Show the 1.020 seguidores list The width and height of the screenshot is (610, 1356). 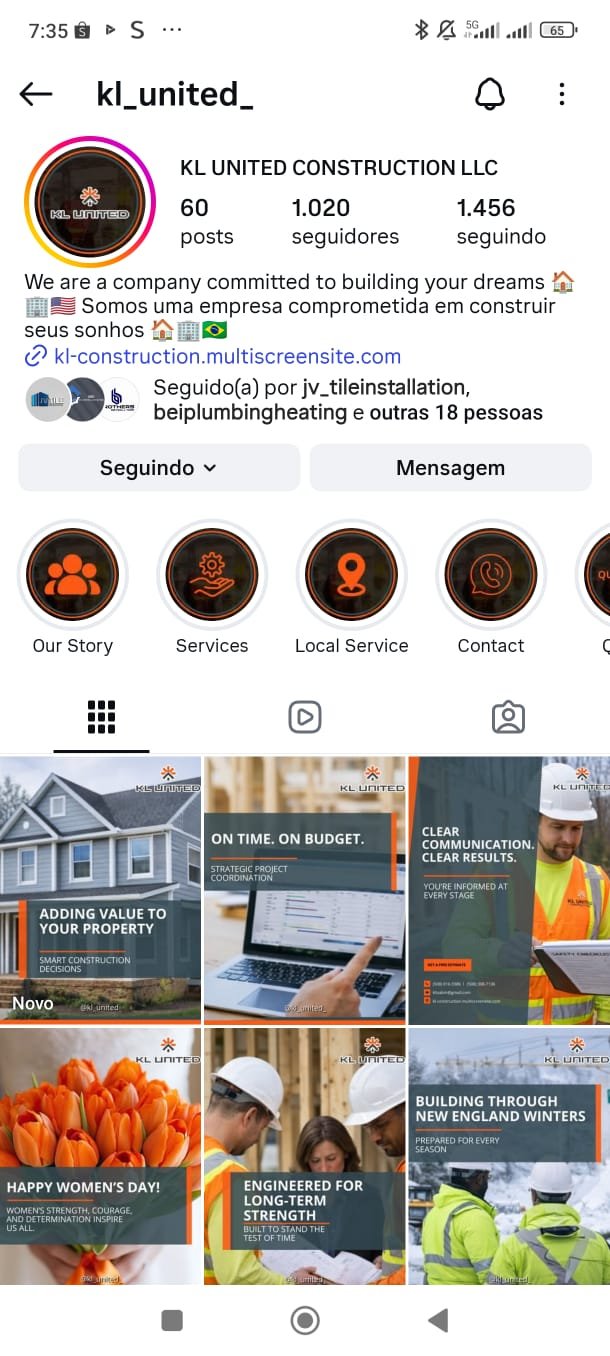(344, 221)
